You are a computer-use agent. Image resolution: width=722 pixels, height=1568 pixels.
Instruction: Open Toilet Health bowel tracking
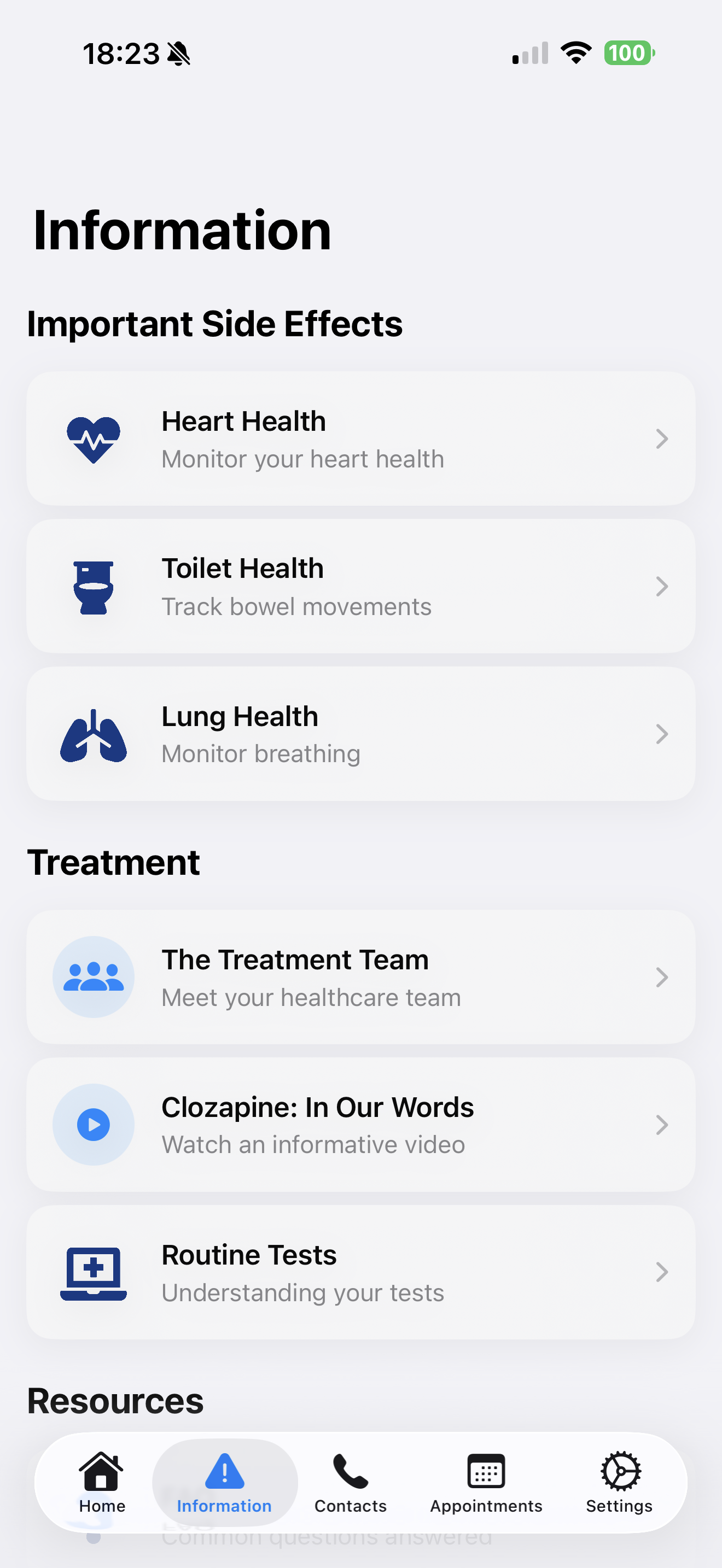click(360, 586)
